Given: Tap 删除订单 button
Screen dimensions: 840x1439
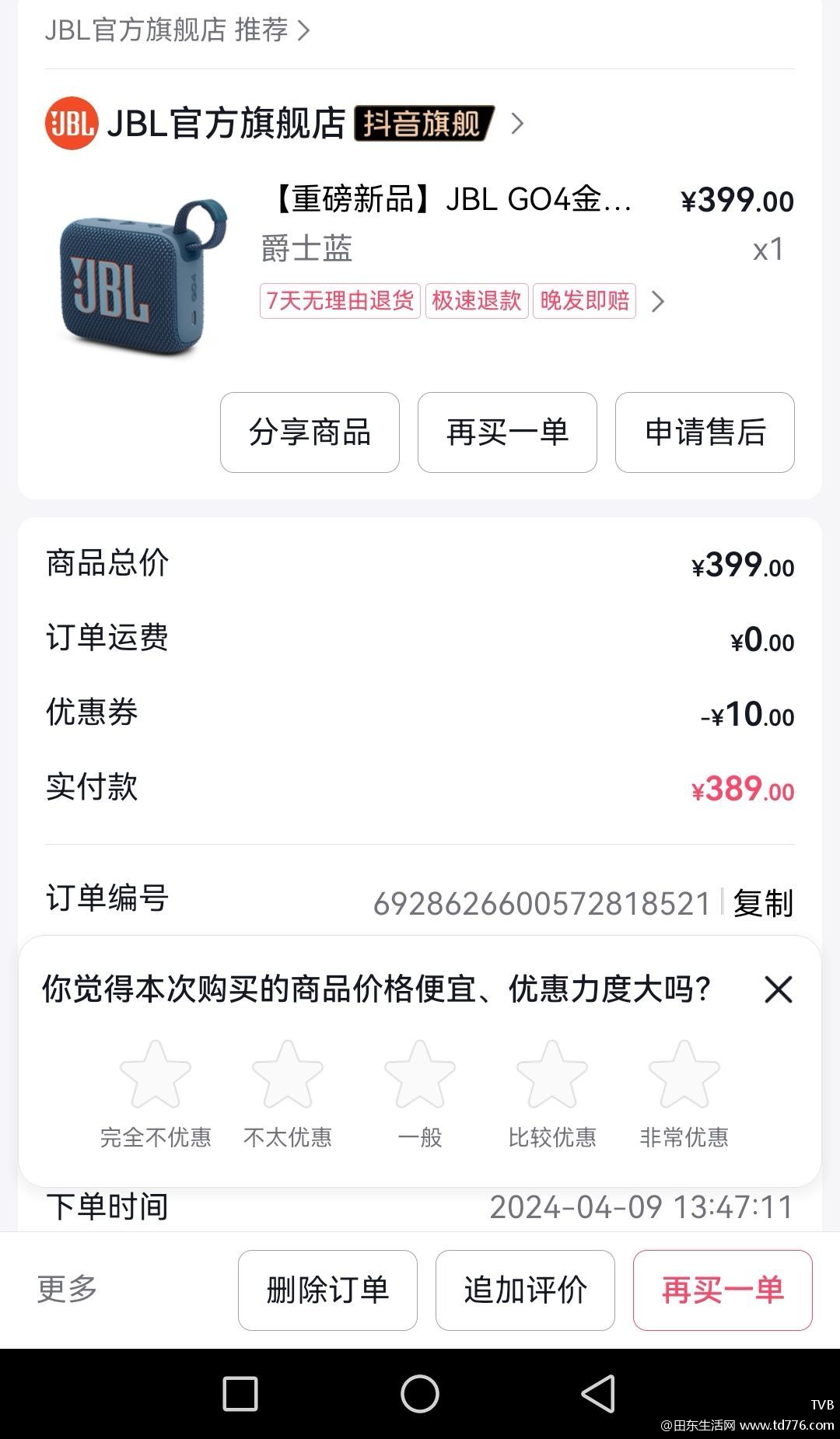Looking at the screenshot, I should point(327,1290).
